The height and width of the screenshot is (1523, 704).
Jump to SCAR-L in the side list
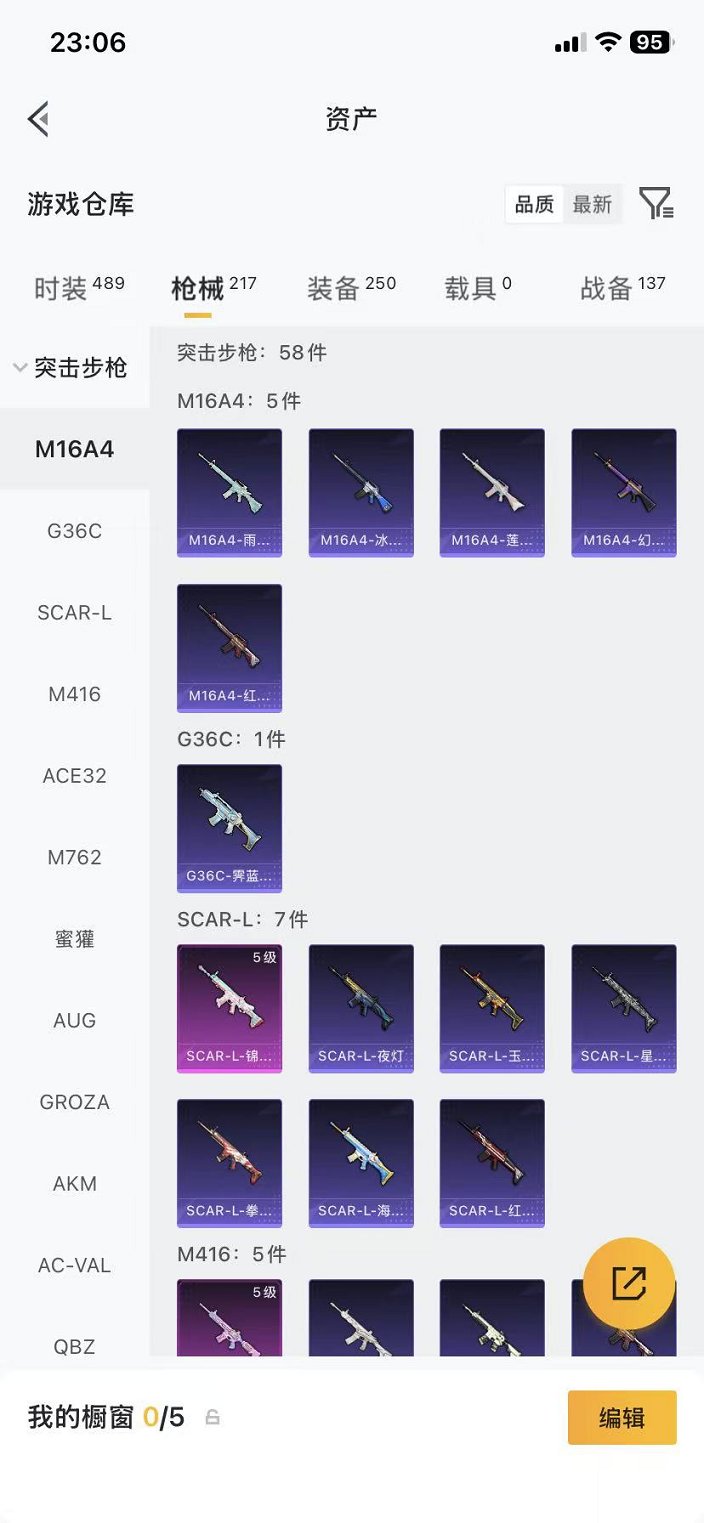click(74, 613)
